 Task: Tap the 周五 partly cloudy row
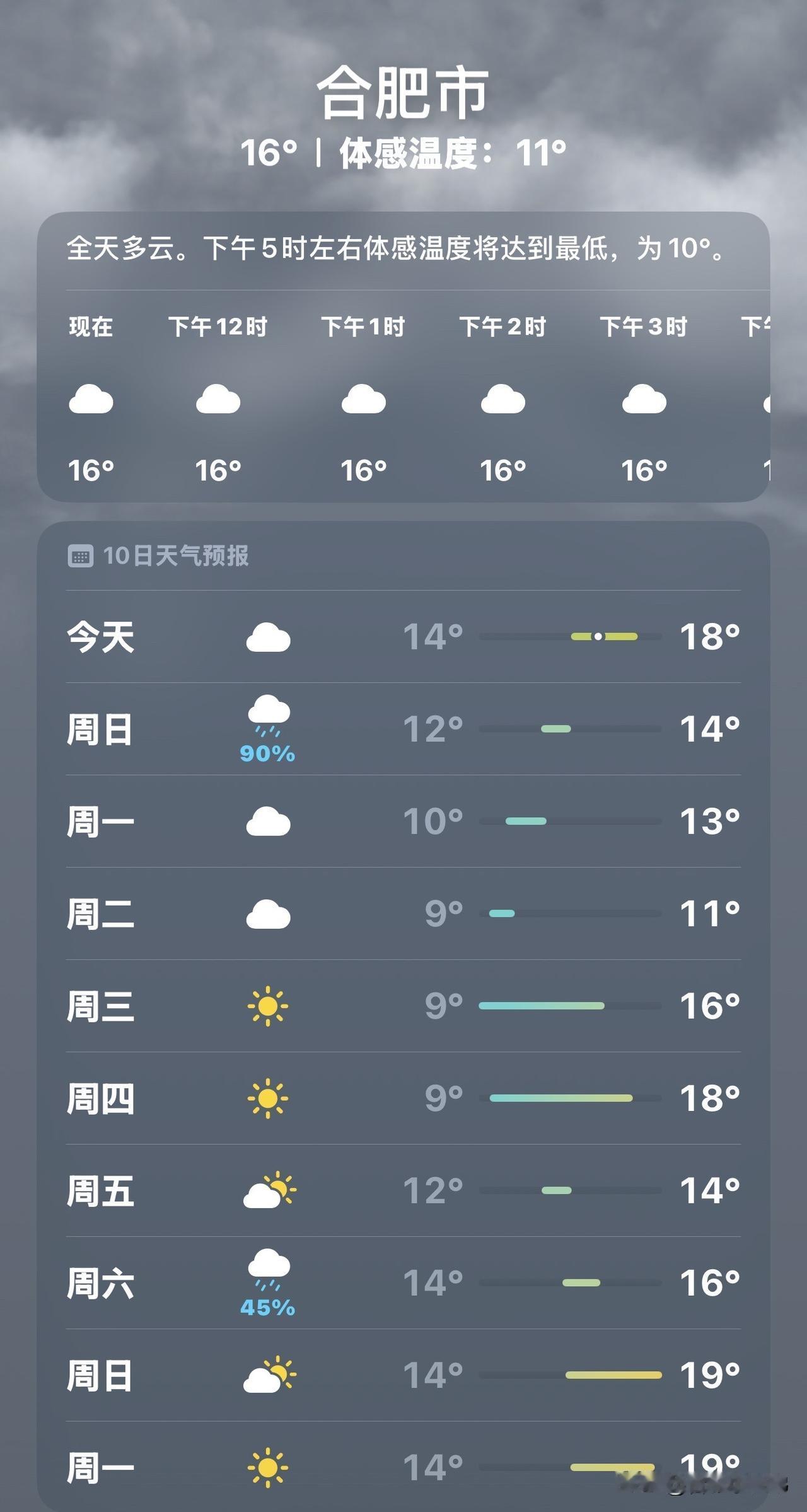tap(403, 1190)
